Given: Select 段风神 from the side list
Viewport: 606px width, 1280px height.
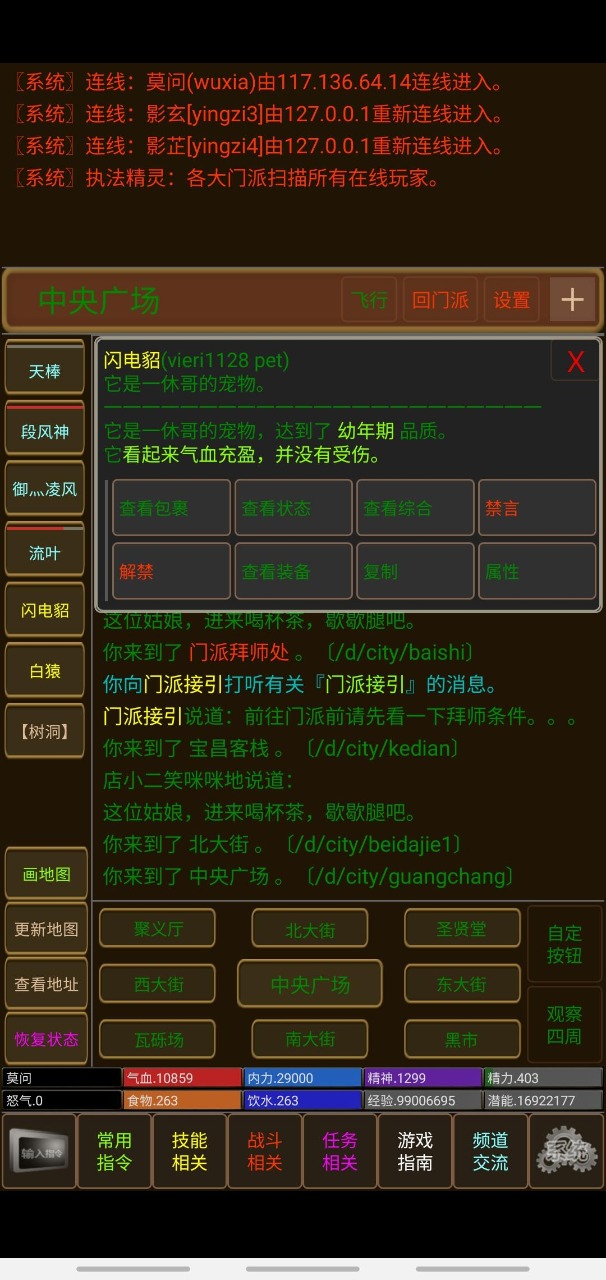Looking at the screenshot, I should pos(45,432).
